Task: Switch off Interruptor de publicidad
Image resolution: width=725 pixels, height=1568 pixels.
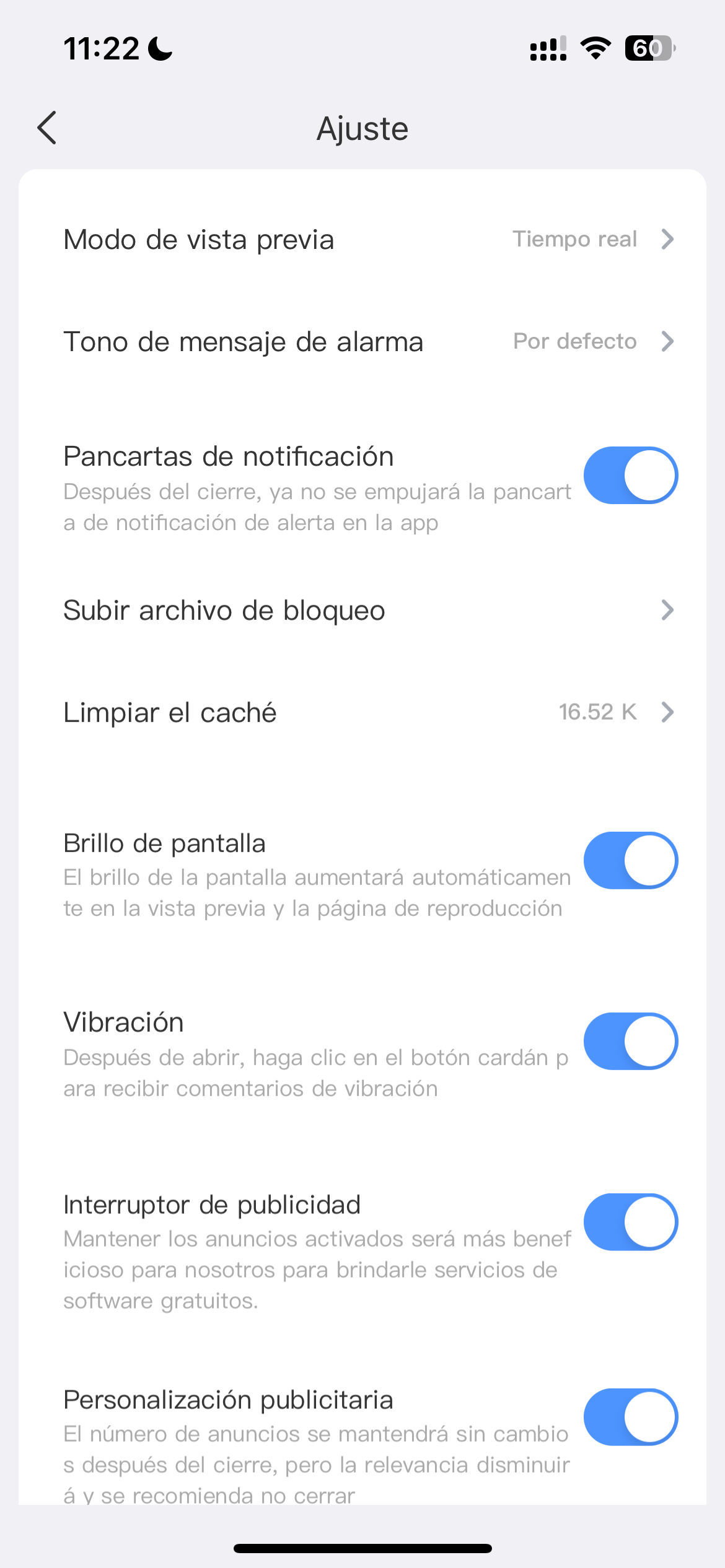Action: tap(630, 1222)
